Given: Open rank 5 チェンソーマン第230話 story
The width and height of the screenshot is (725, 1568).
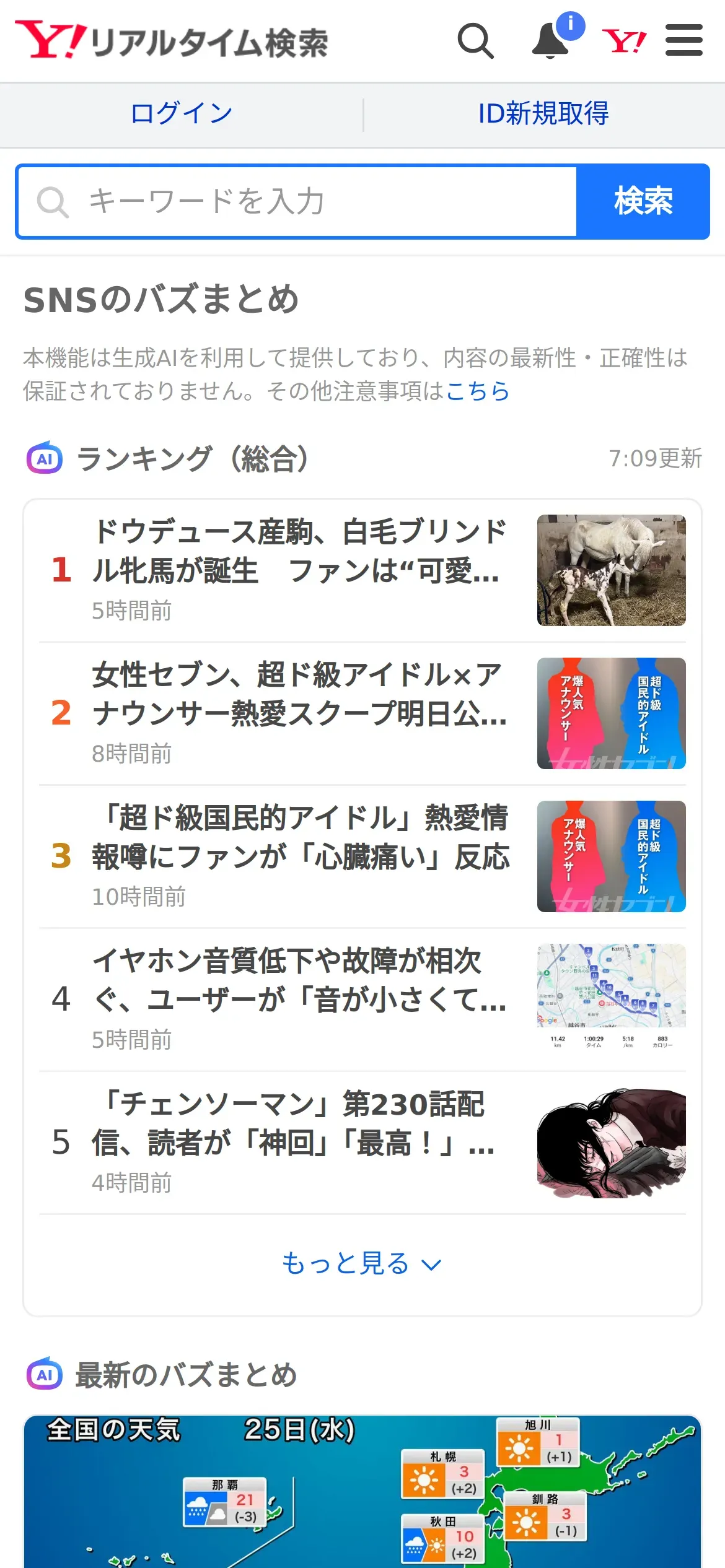Looking at the screenshot, I should (299, 1142).
